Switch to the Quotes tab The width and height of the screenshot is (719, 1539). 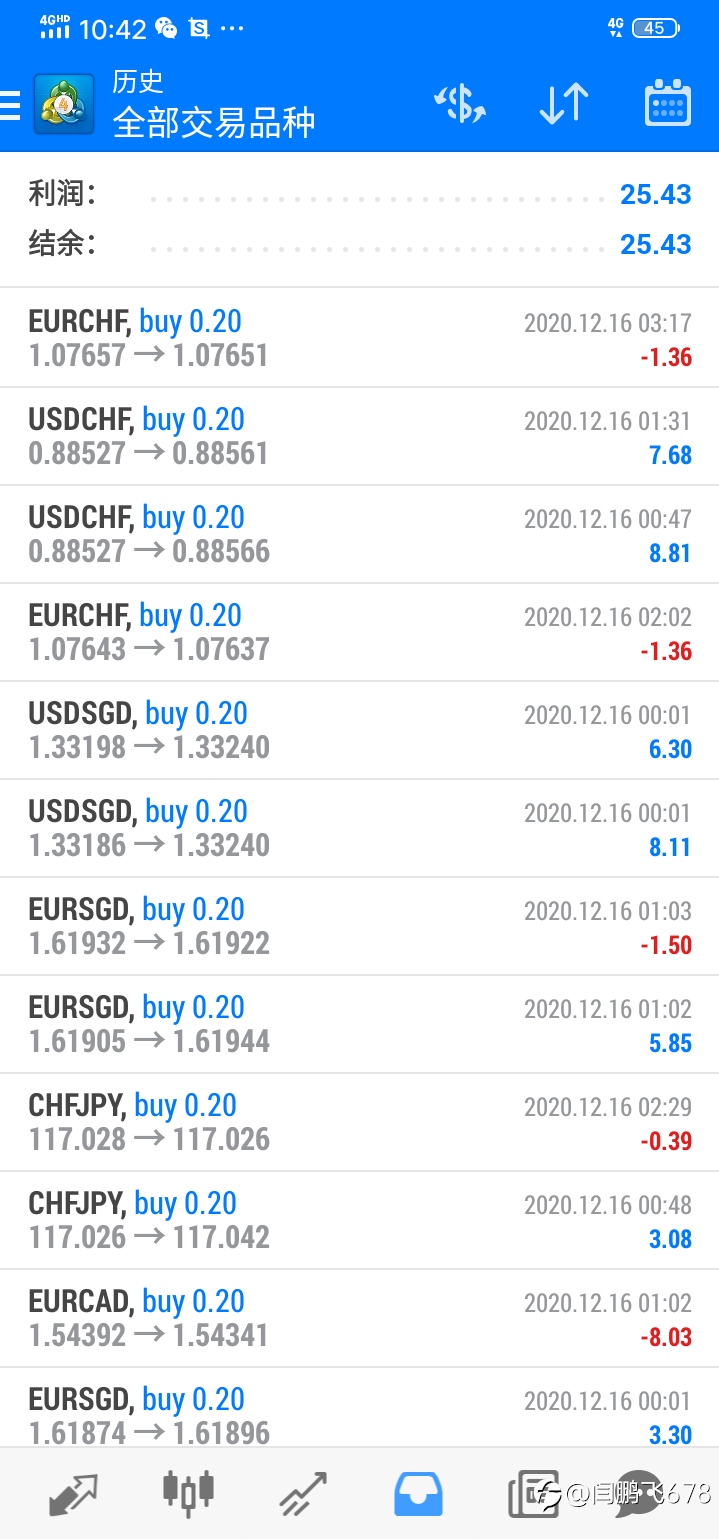[73, 1493]
